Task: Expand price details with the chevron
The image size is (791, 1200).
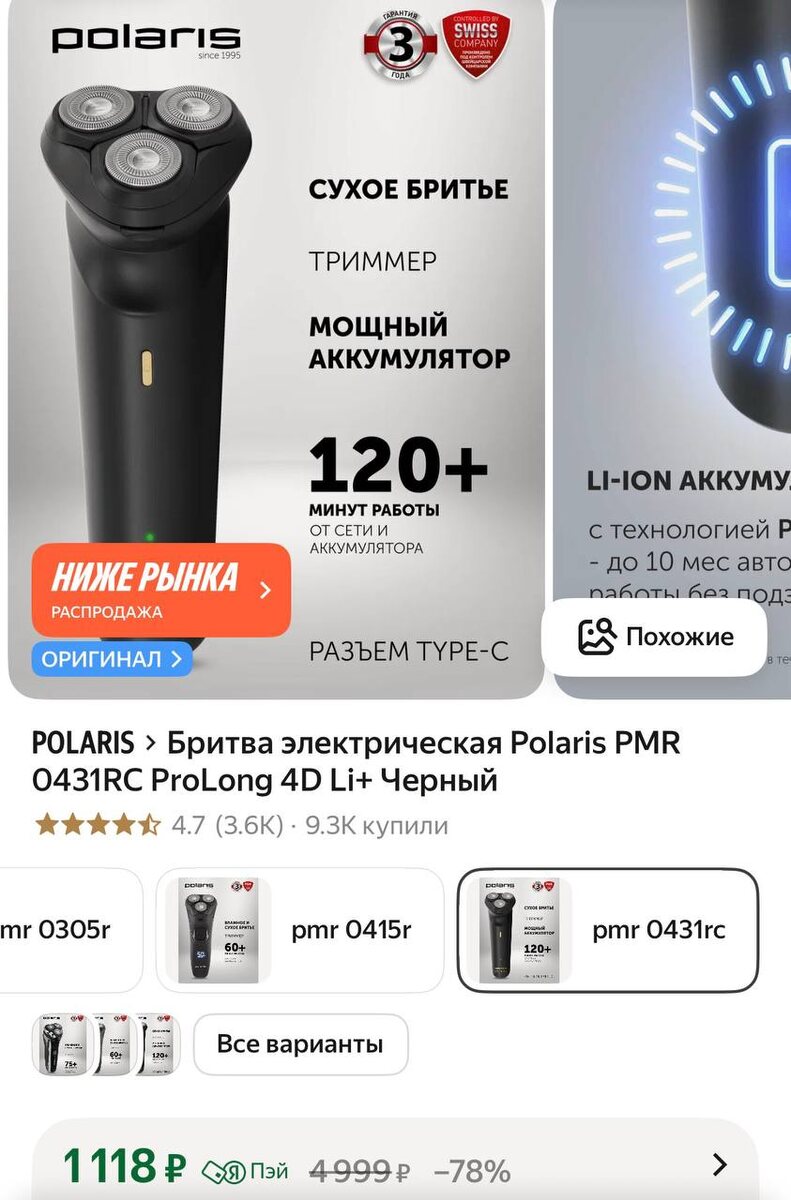Action: 719,1165
